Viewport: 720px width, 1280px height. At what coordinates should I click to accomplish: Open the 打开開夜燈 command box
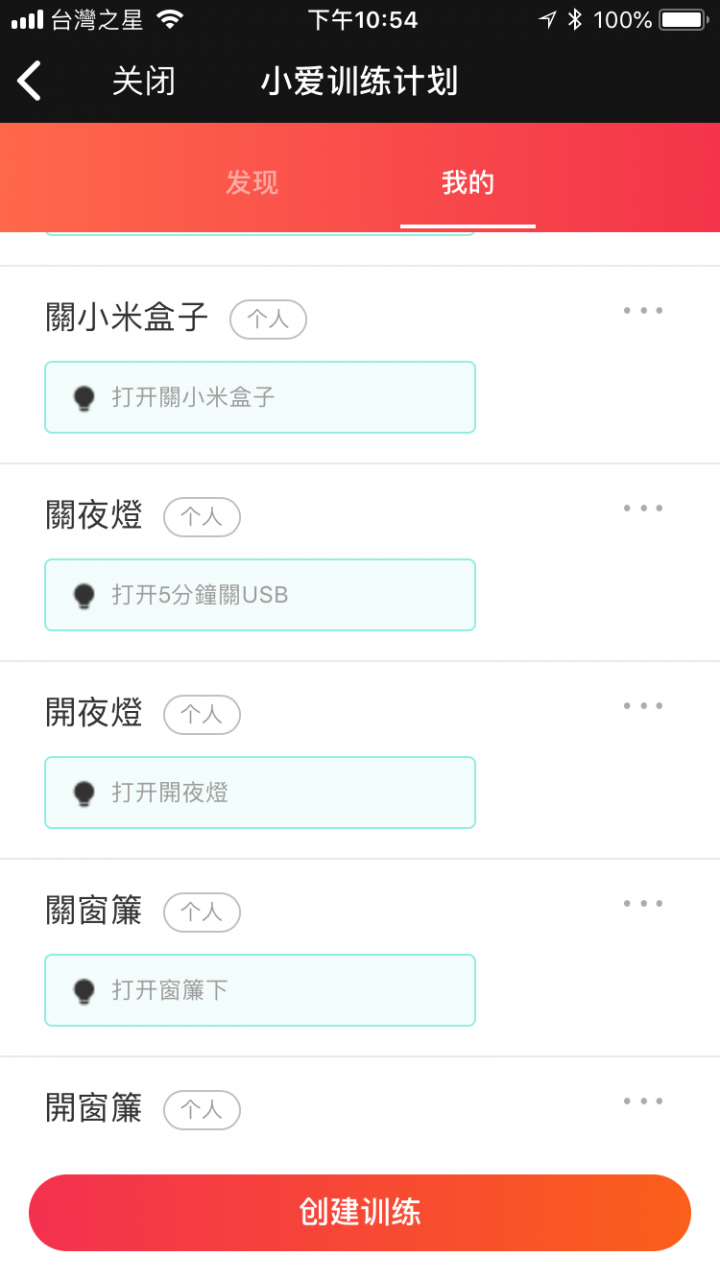[x=260, y=793]
